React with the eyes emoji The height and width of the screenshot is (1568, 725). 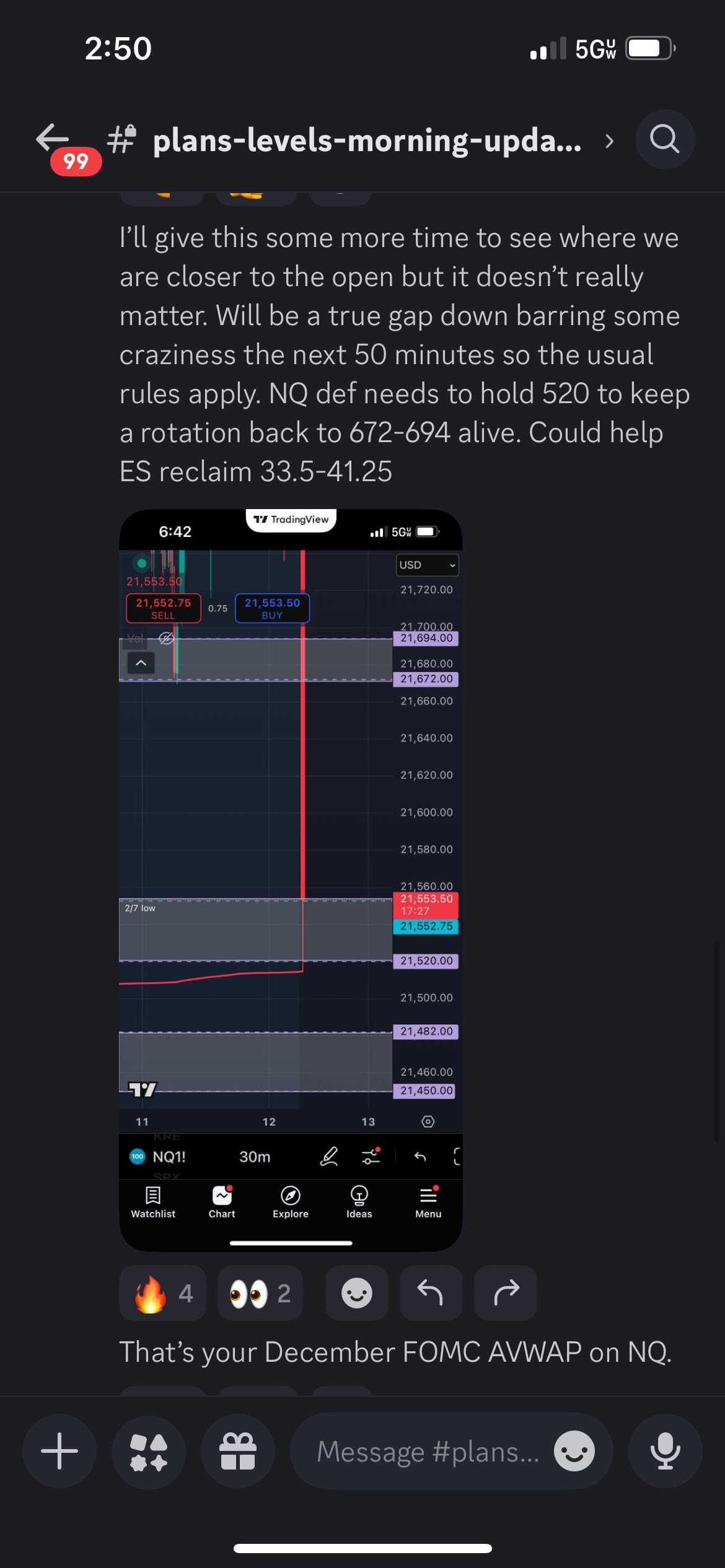260,1293
